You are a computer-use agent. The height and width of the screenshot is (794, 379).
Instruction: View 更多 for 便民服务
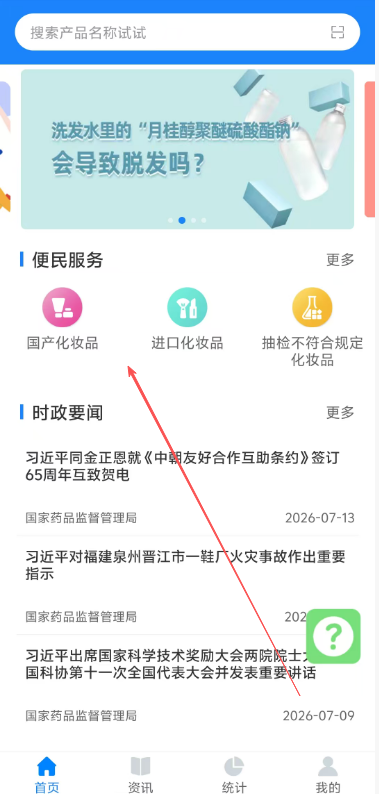[x=340, y=260]
